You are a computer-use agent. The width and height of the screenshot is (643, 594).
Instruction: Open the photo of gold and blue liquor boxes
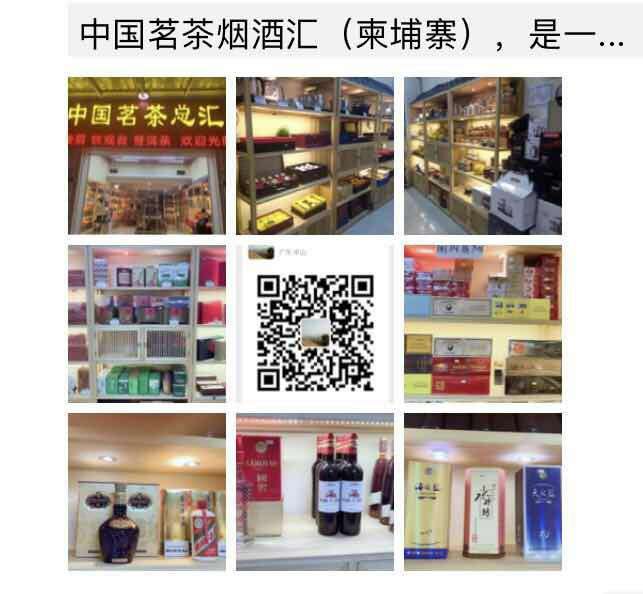click(483, 492)
